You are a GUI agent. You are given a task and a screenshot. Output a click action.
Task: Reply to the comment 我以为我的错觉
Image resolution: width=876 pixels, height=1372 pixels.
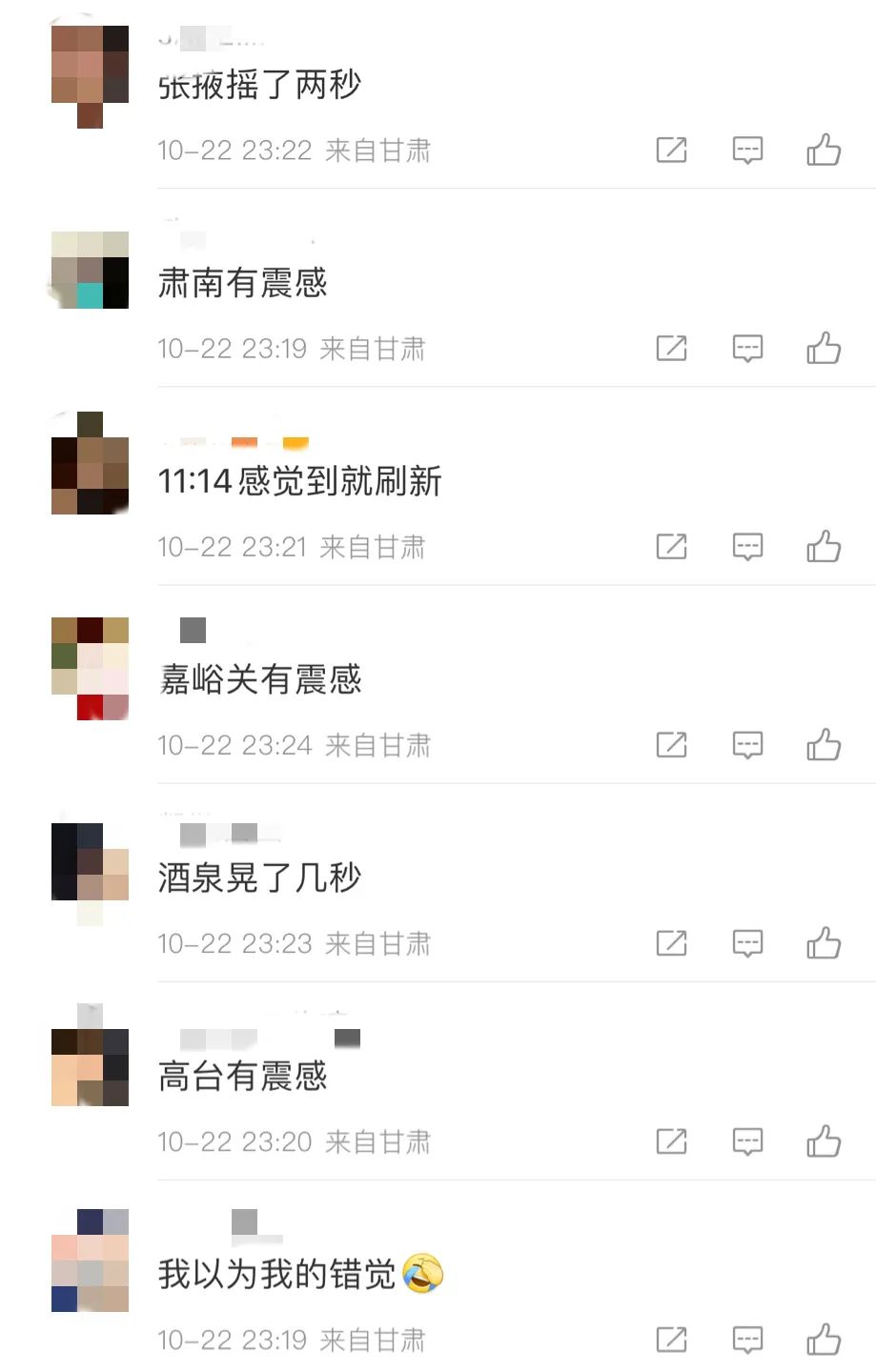(x=747, y=1339)
